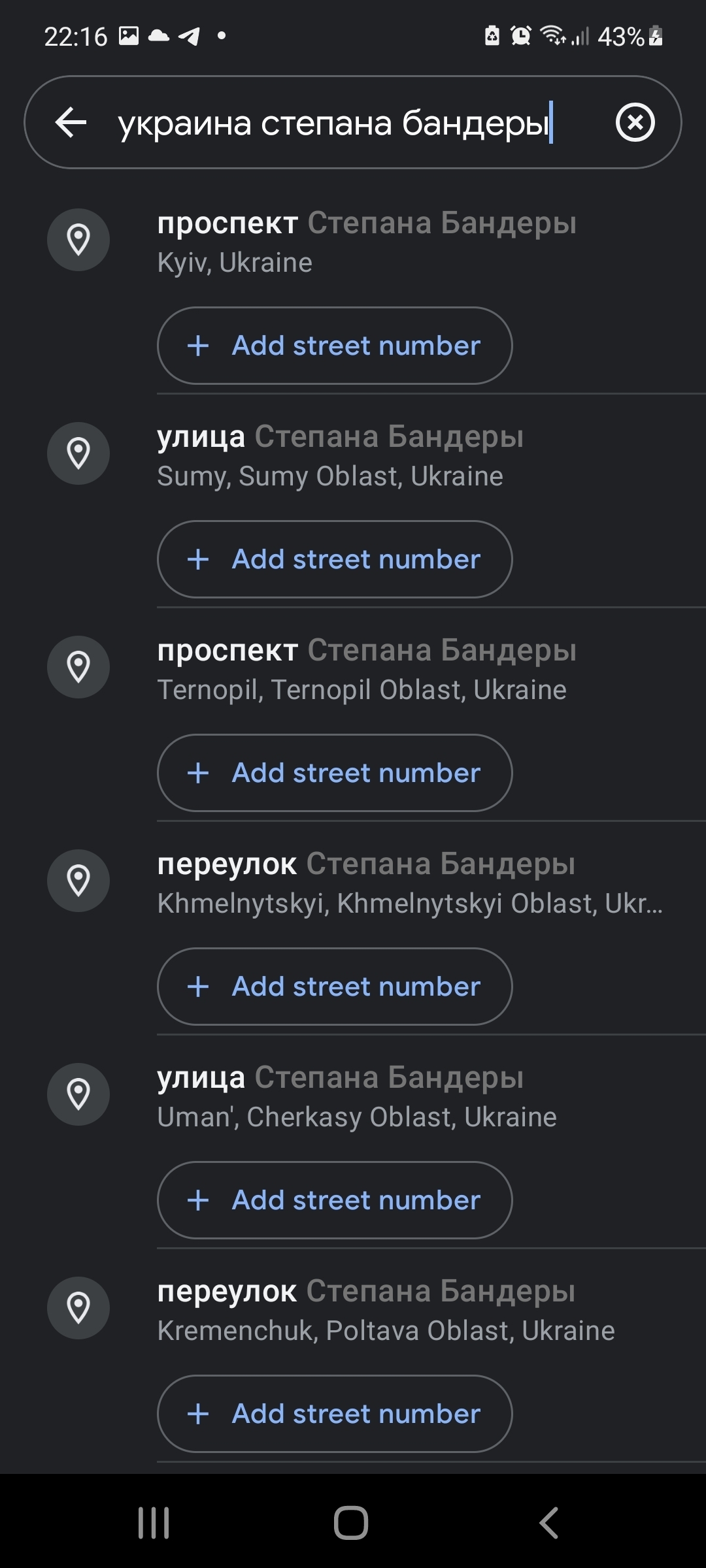
Task: Add street number for the Ternopil result
Action: 334,773
